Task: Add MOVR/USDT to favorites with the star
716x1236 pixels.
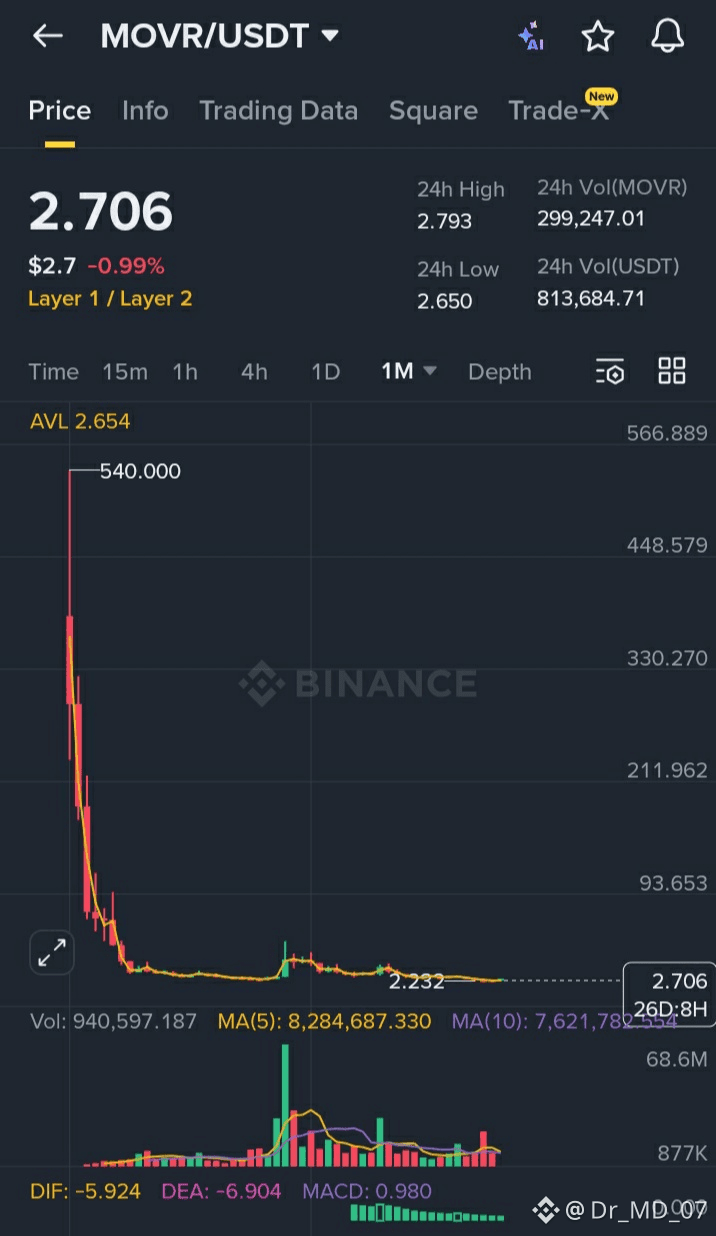Action: click(598, 37)
